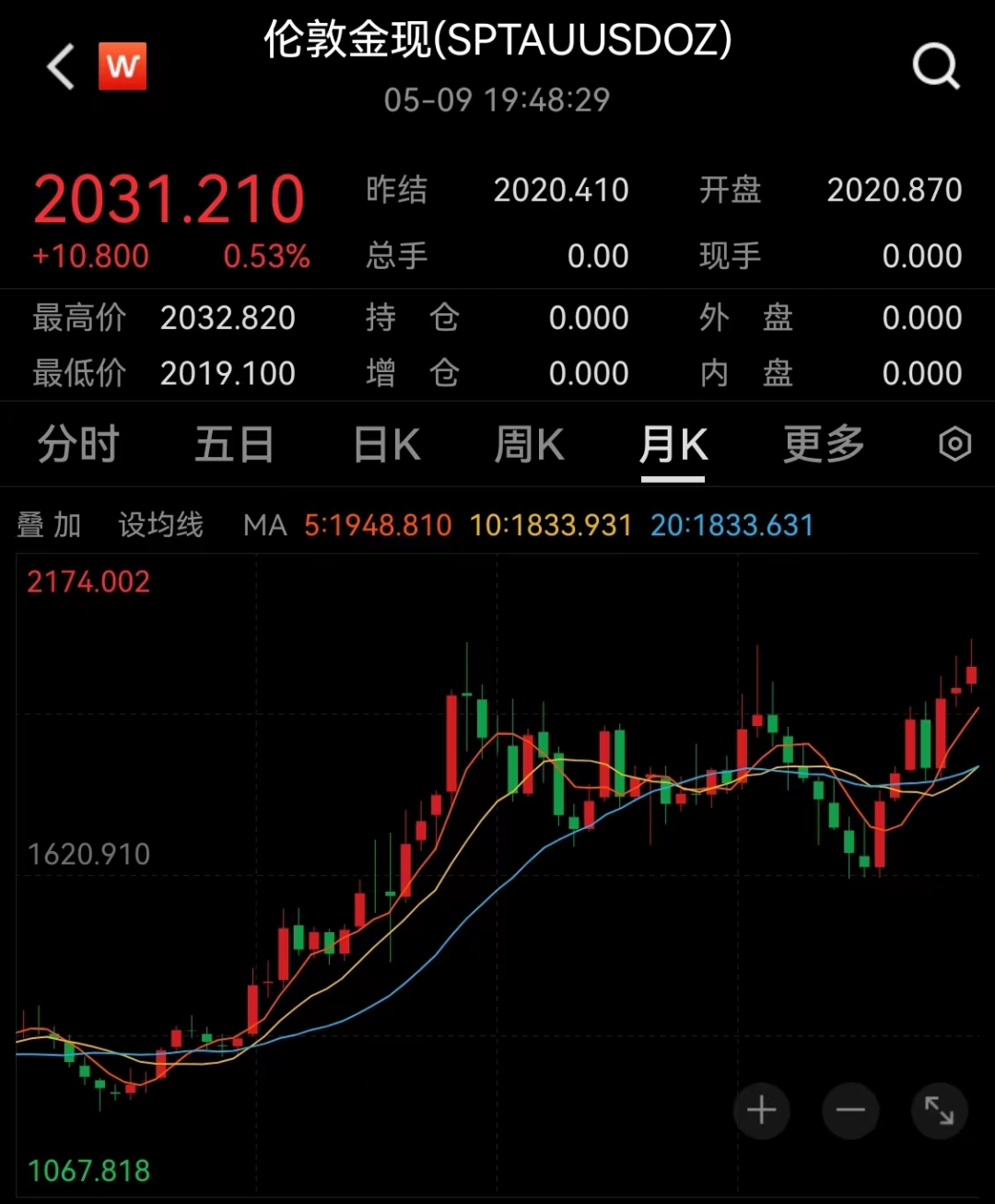The width and height of the screenshot is (995, 1204).
Task: Open the search magnifier icon
Action: pyautogui.click(x=935, y=64)
